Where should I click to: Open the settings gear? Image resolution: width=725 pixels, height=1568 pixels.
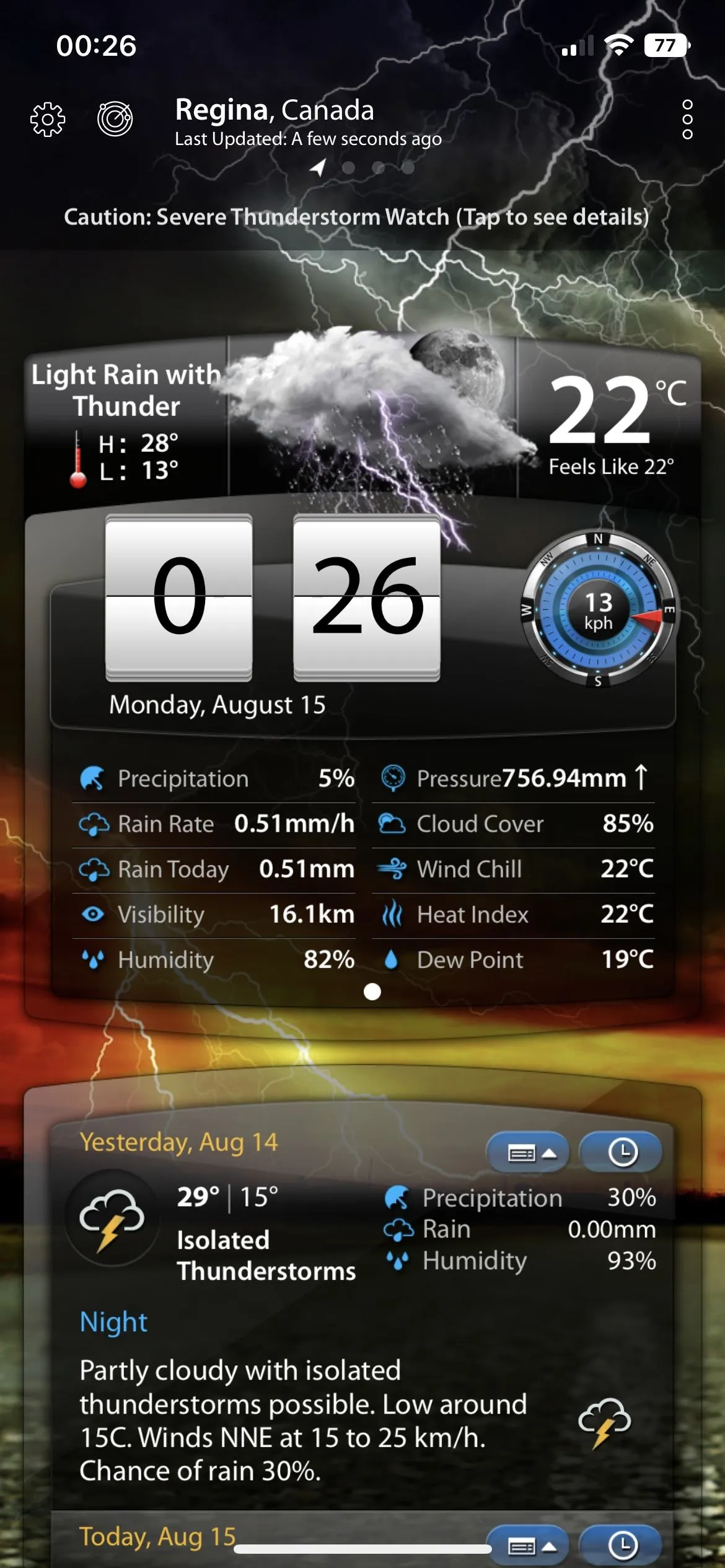48,119
